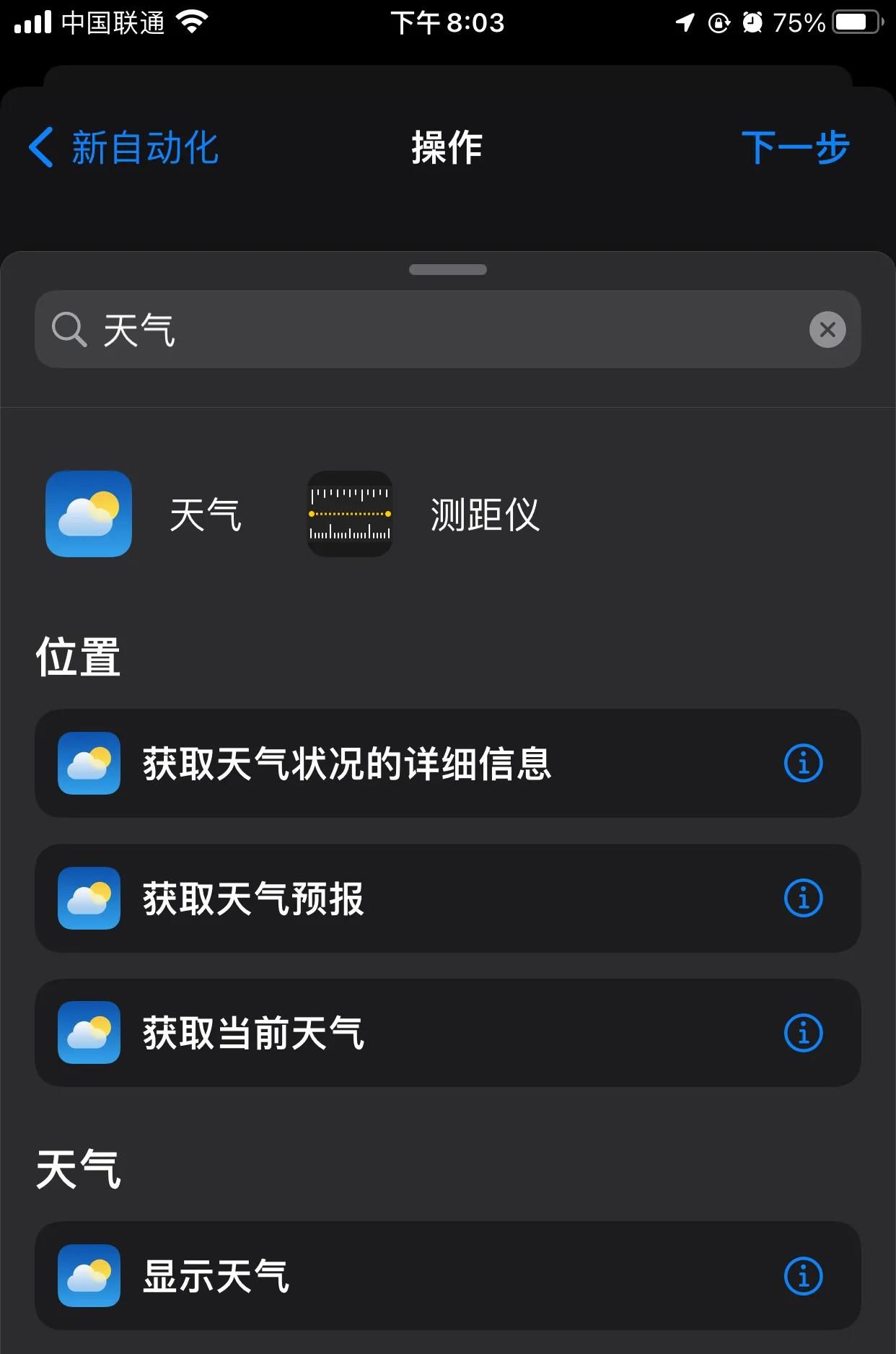This screenshot has width=896, height=1354.
Task: Open info for 获取天气预报 action
Action: (x=803, y=899)
